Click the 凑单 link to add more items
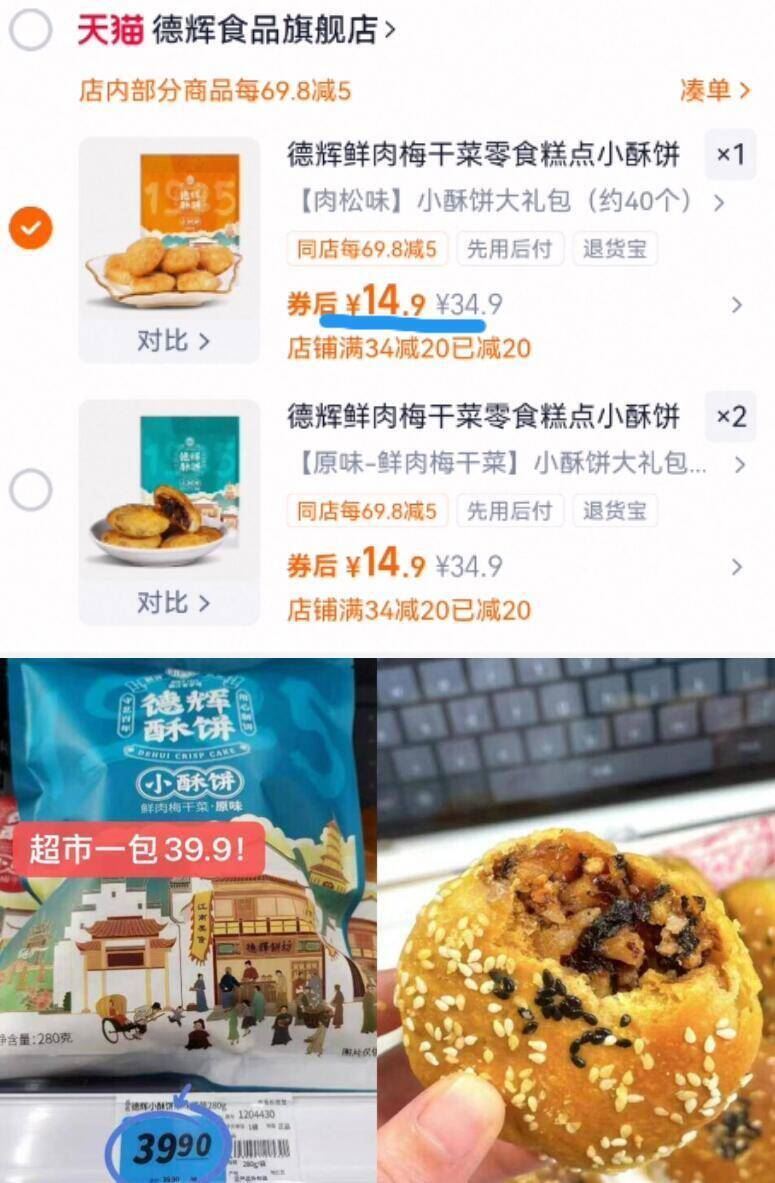Viewport: 775px width, 1183px height. (x=717, y=90)
